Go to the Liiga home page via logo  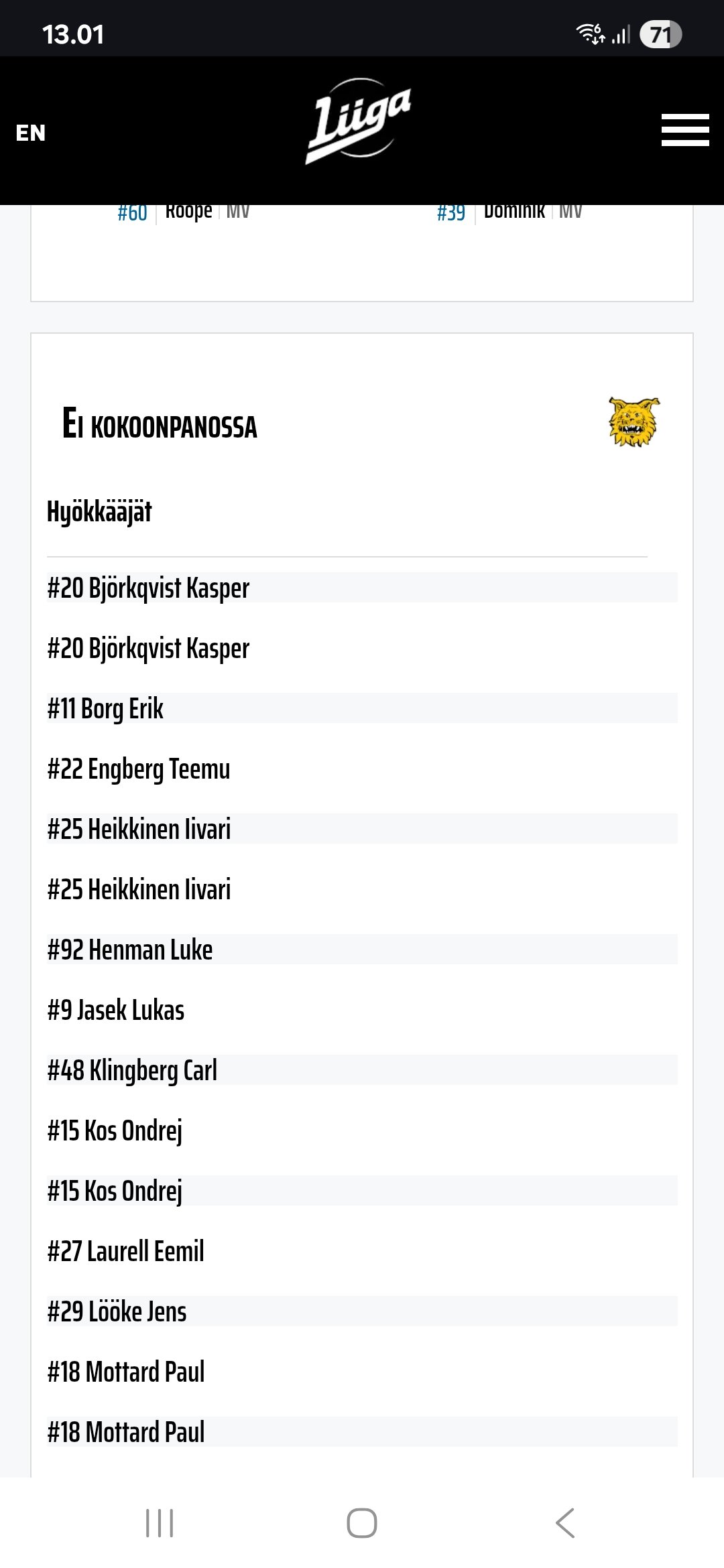pyautogui.click(x=359, y=121)
